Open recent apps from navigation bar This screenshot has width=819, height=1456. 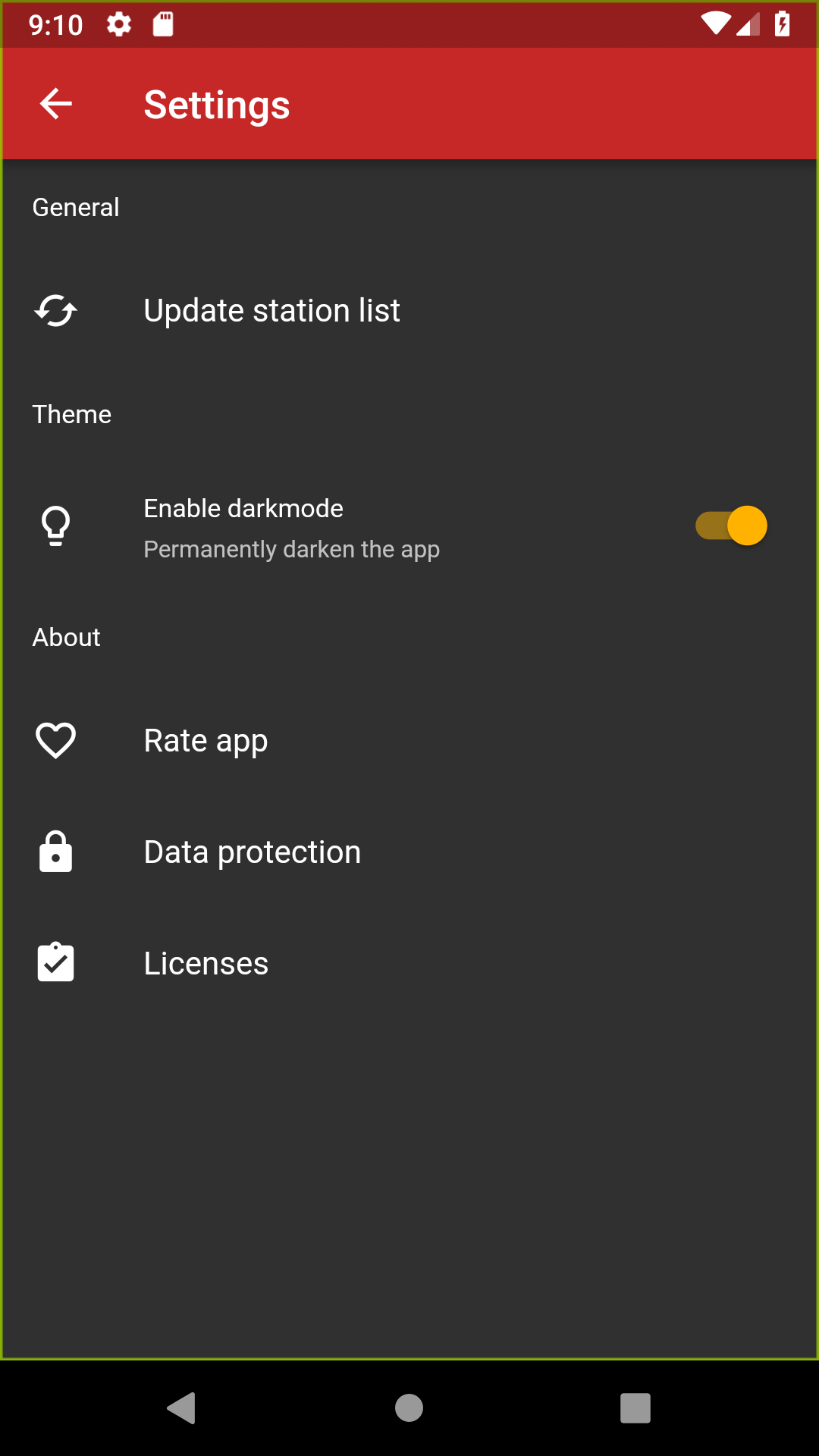click(635, 1408)
